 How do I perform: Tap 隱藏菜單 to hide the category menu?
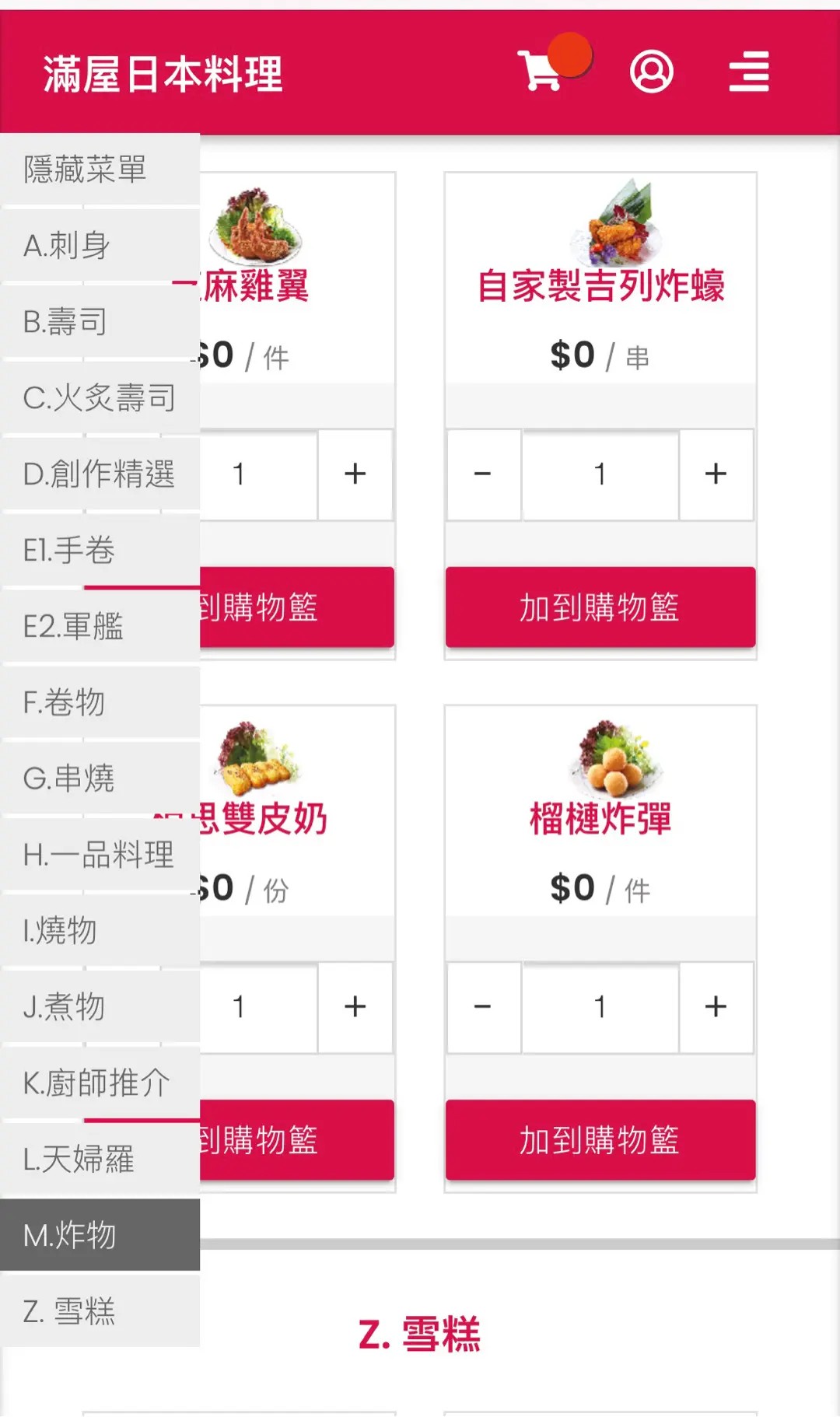[100, 170]
